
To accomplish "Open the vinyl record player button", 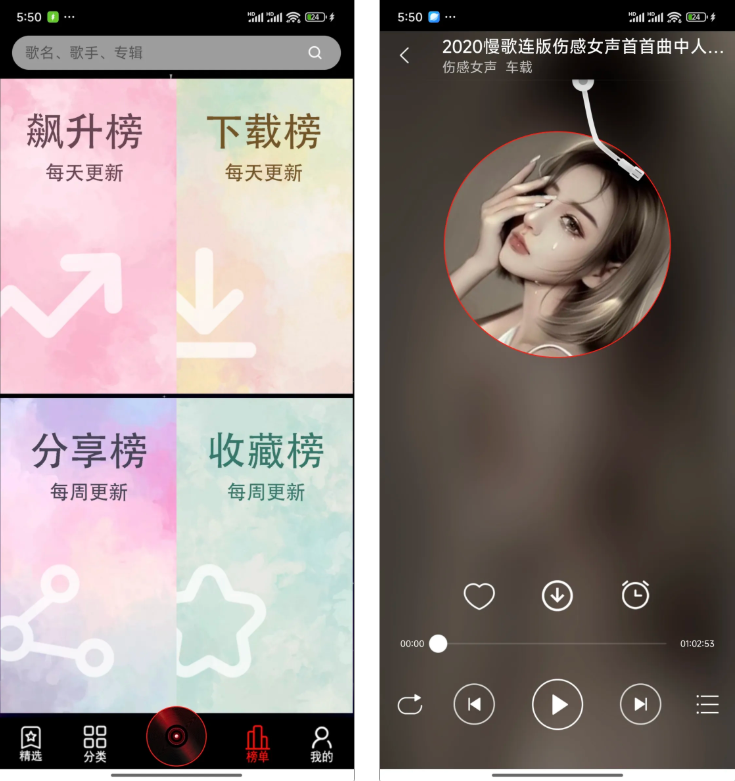I will [x=176, y=737].
